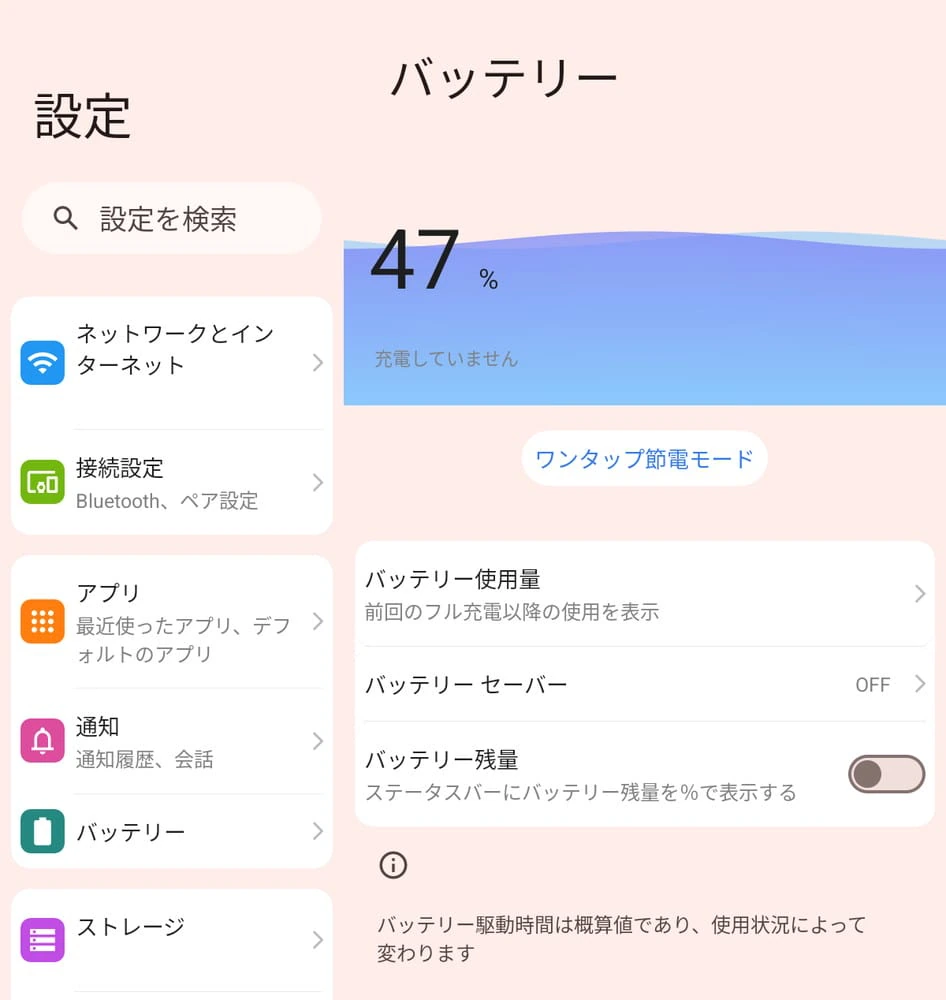Viewport: 946px width, 1000px height.
Task: Open 通知 notification settings
Action: [x=171, y=741]
